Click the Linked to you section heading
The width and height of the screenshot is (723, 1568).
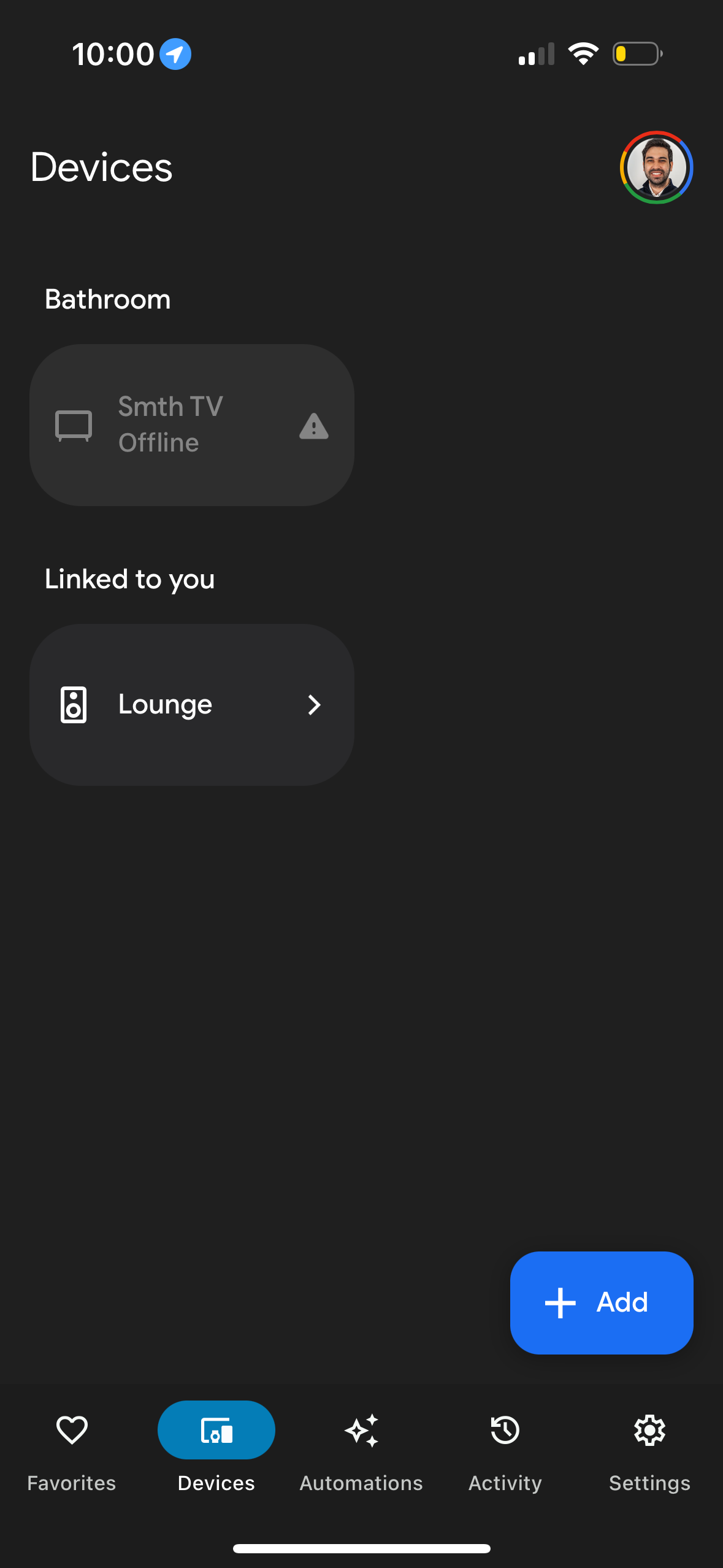click(129, 578)
